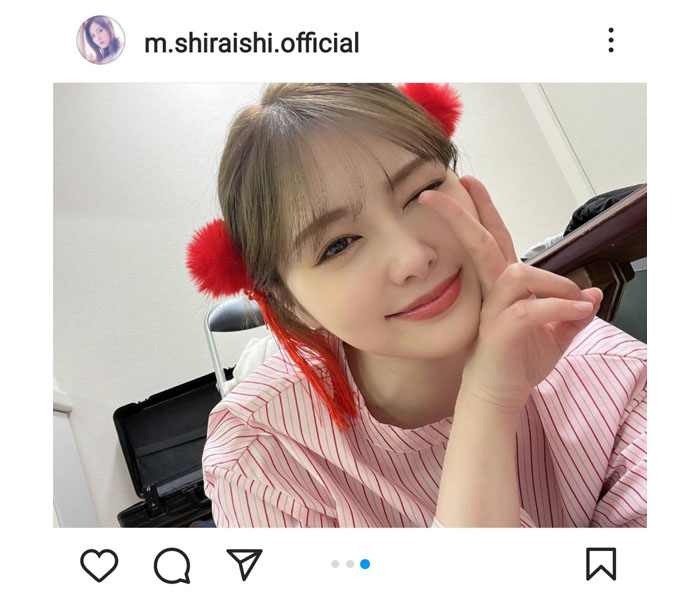
Task: Share the post via paper plane
Action: click(244, 565)
